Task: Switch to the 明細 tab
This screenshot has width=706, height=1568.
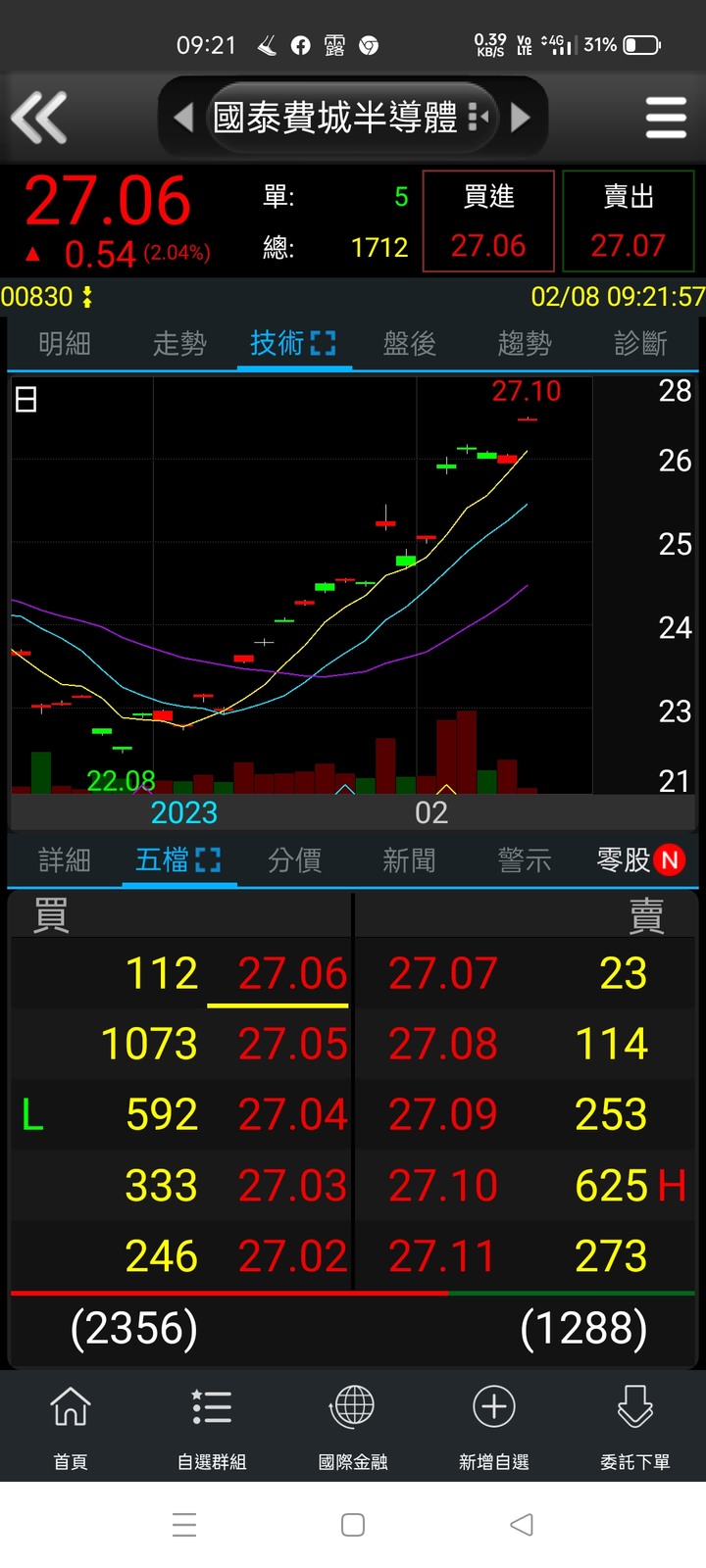Action: pos(65,344)
